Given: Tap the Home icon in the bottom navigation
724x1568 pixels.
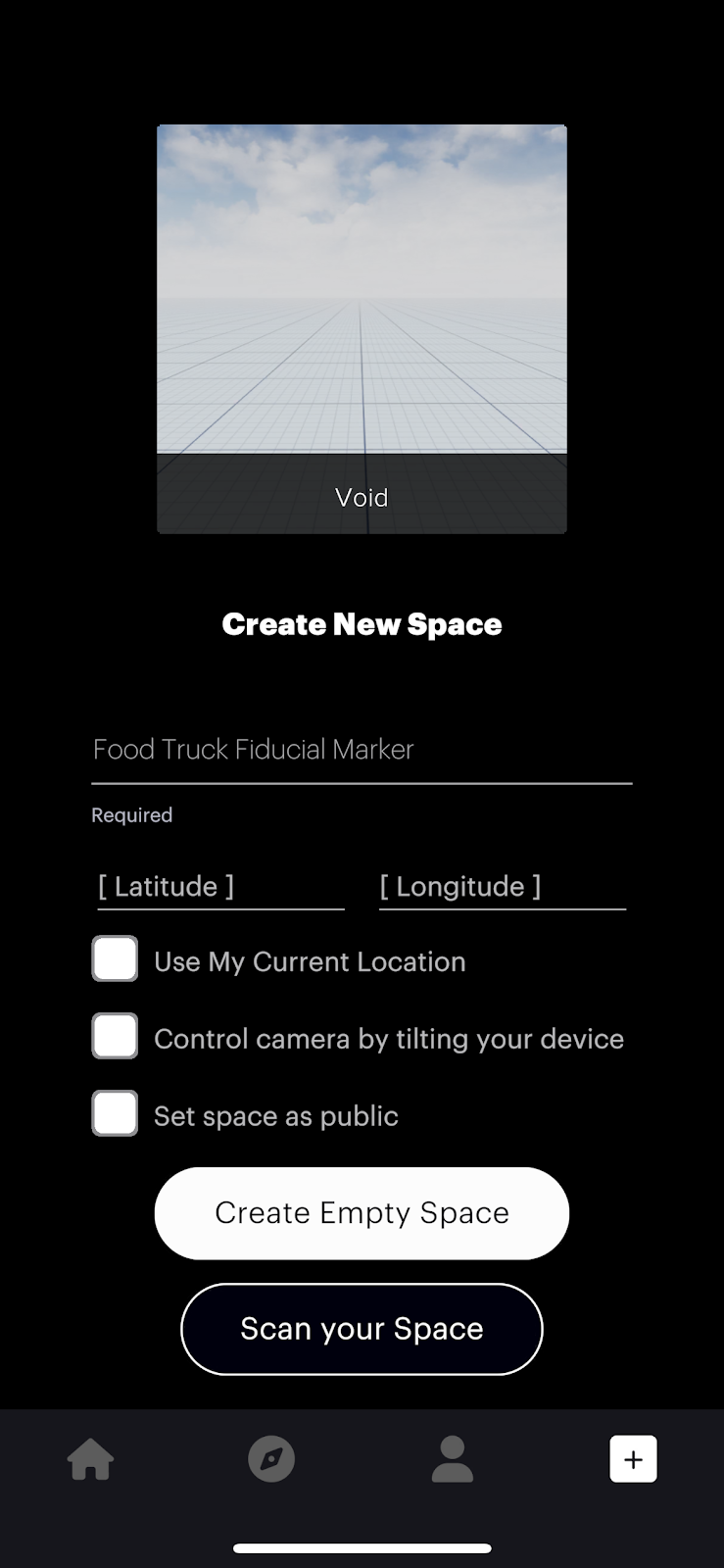Looking at the screenshot, I should (x=90, y=1458).
